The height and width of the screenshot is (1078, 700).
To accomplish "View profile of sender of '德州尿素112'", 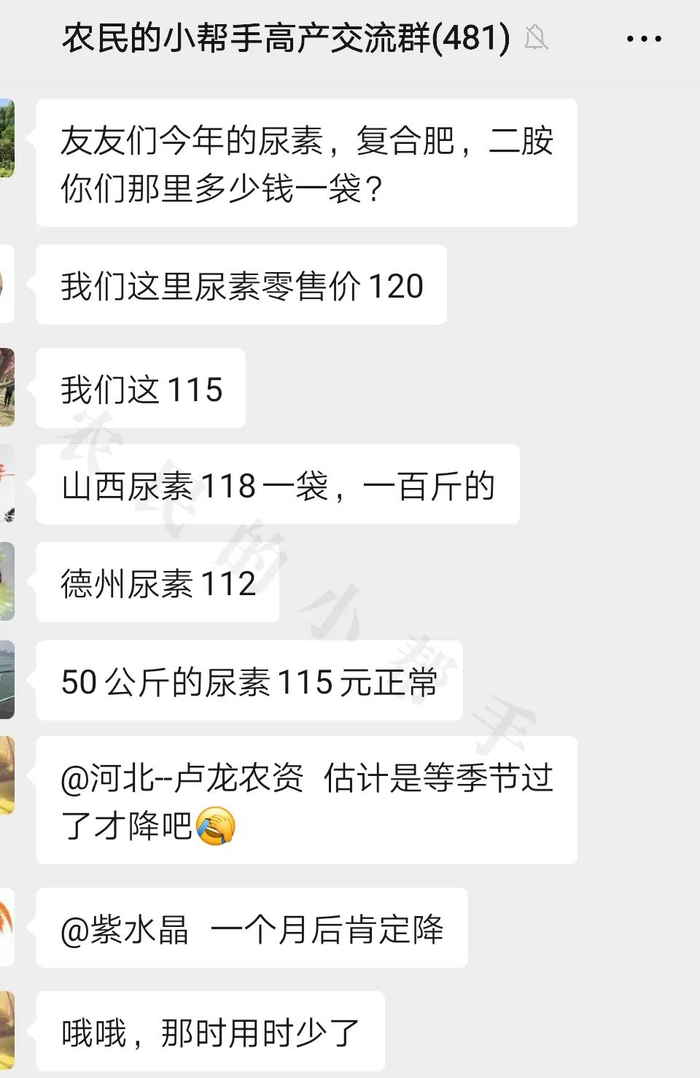I will [x=6, y=582].
